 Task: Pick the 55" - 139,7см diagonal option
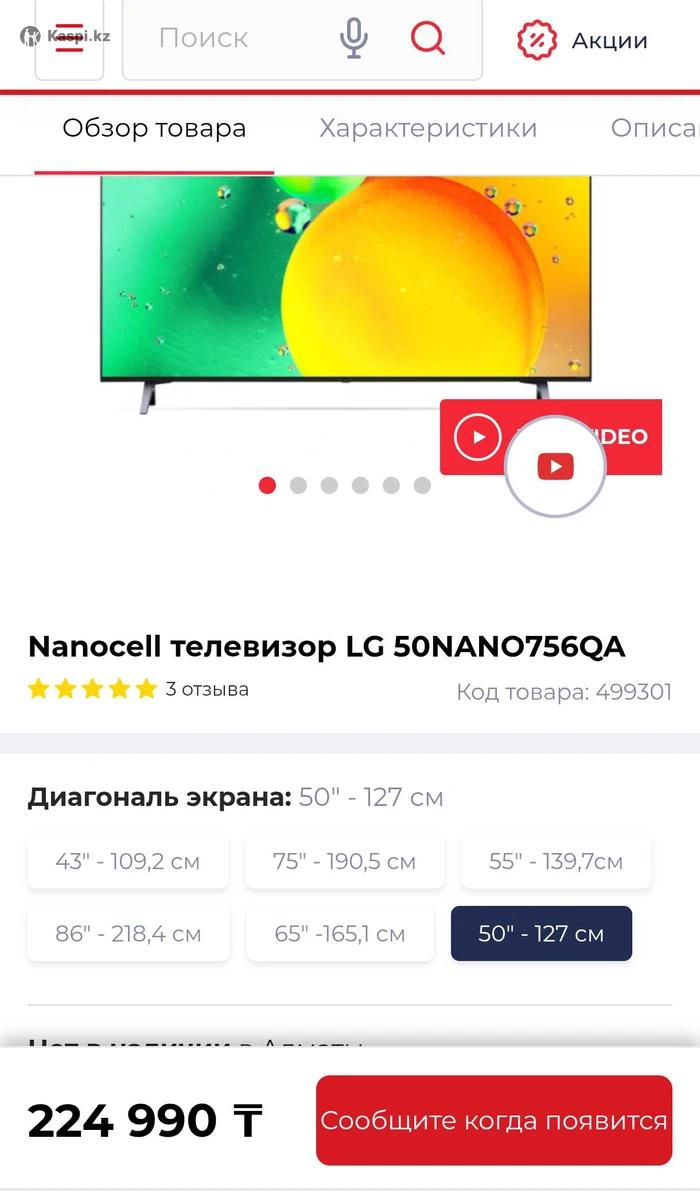click(555, 862)
